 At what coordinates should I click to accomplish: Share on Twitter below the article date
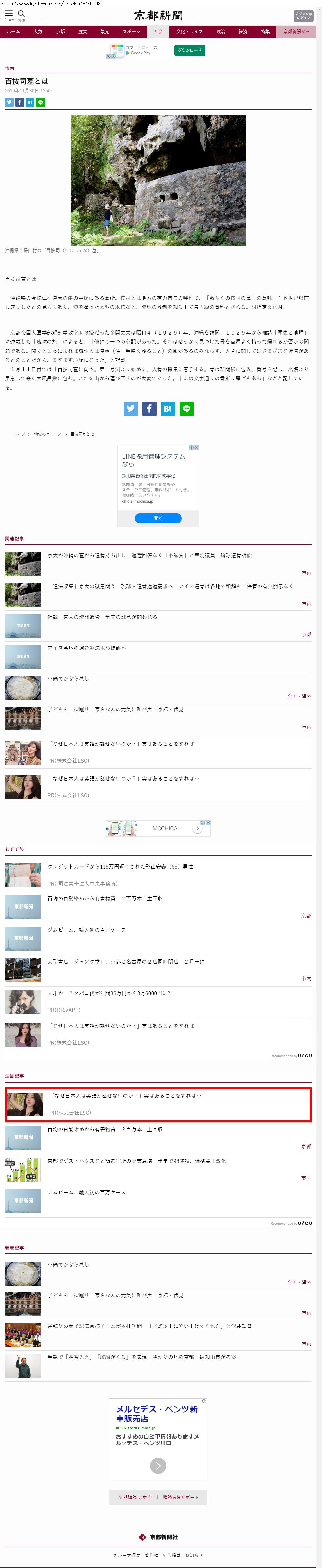coord(9,102)
